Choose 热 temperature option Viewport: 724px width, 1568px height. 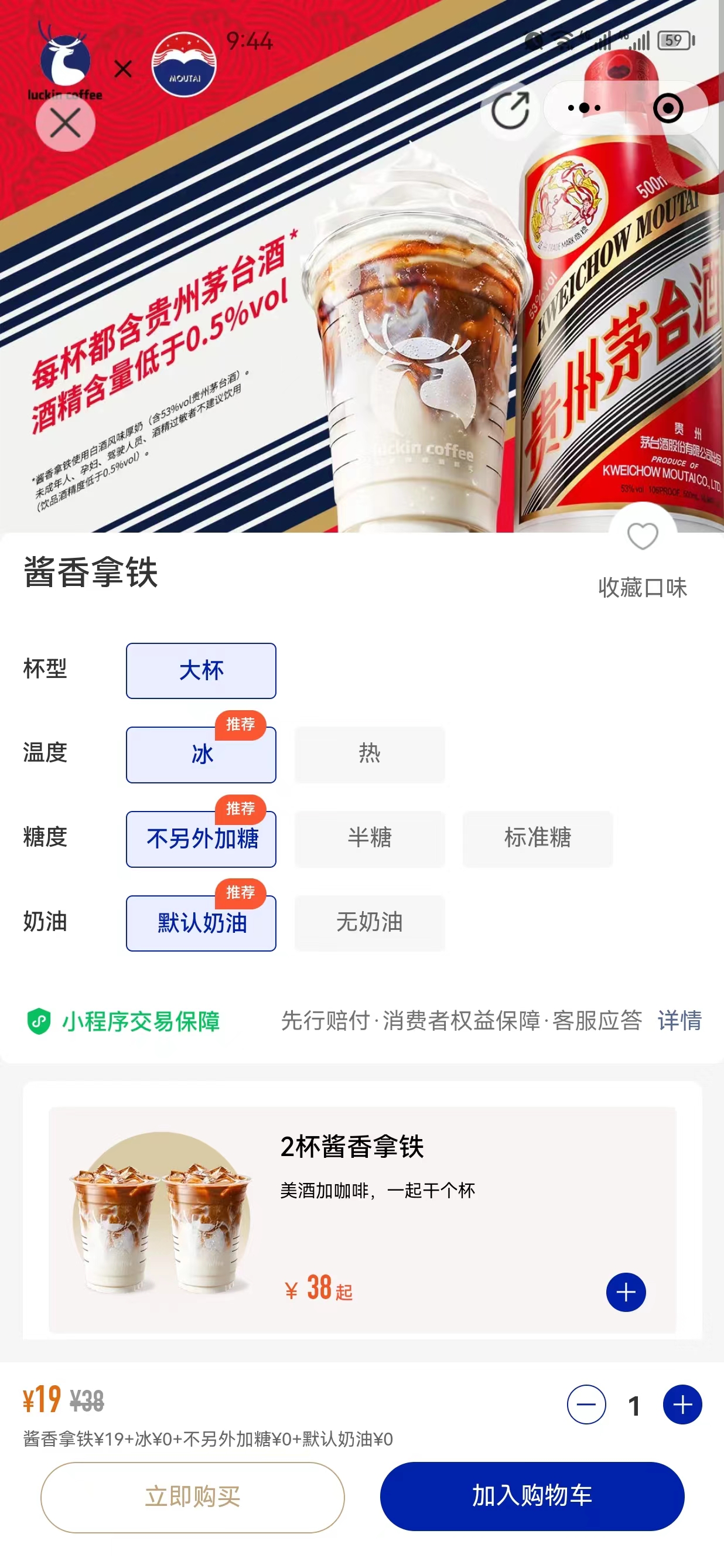pyautogui.click(x=369, y=755)
